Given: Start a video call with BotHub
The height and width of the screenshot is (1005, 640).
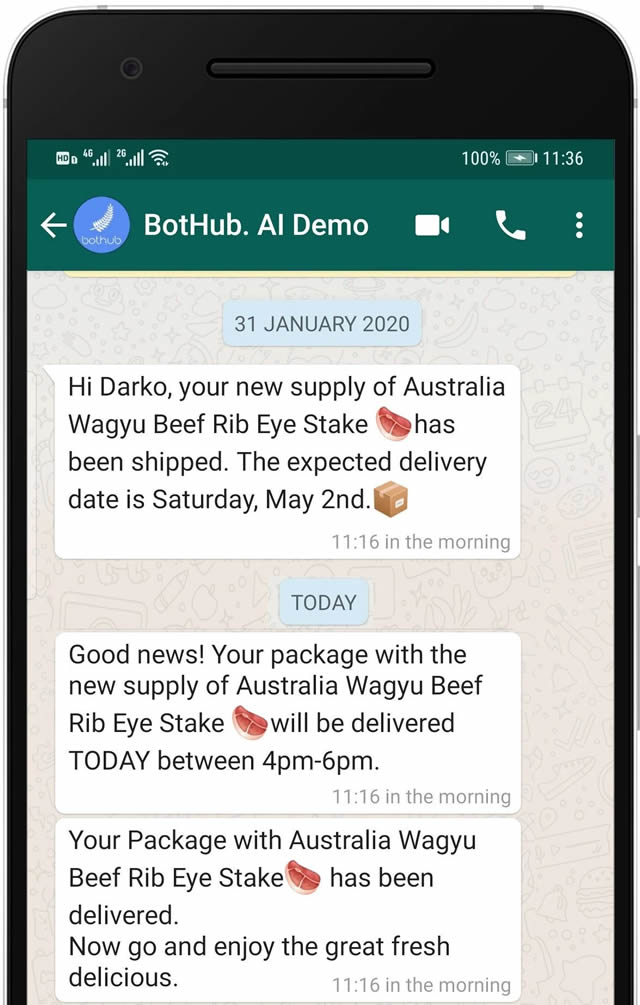Looking at the screenshot, I should coord(432,226).
